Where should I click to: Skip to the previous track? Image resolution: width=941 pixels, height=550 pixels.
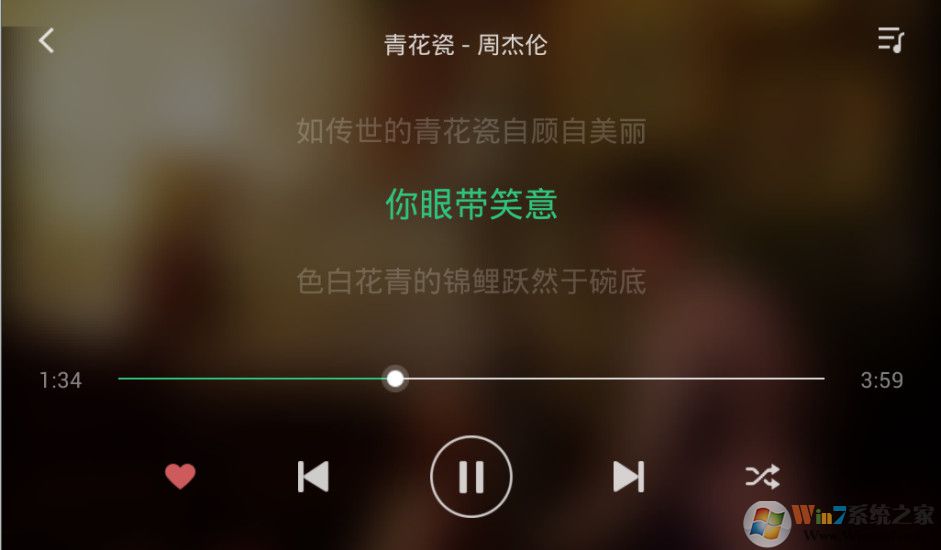pyautogui.click(x=313, y=477)
